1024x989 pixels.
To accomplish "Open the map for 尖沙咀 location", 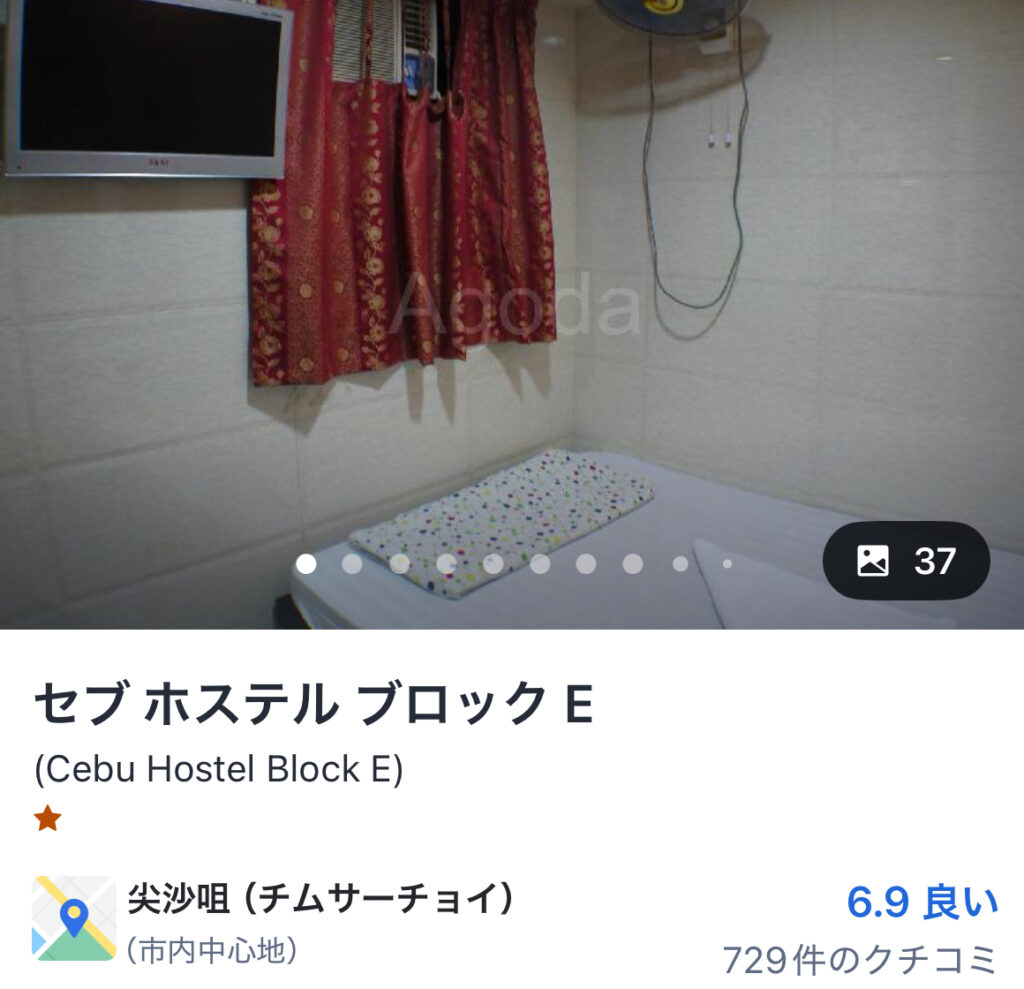I will click(74, 918).
